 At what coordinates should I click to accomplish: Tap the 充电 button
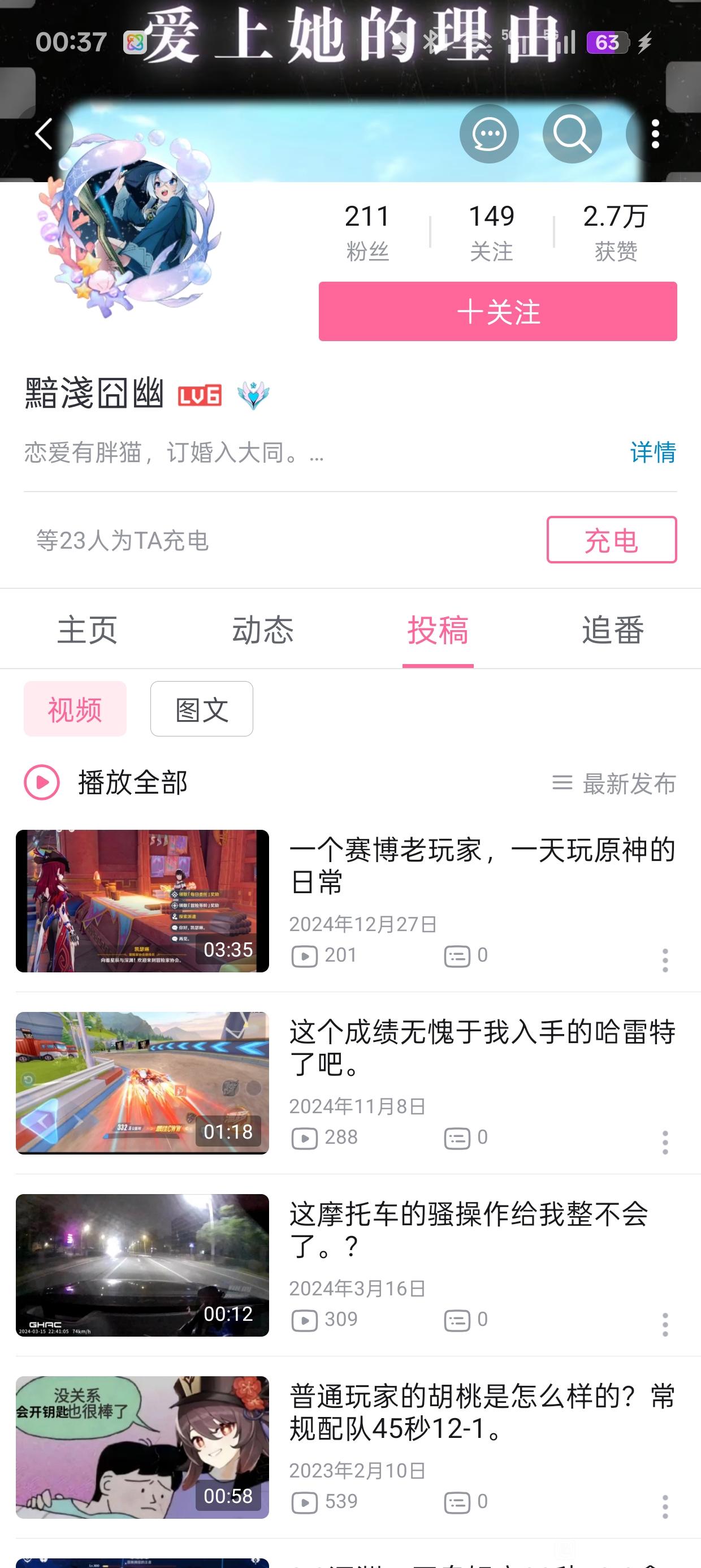pos(611,540)
